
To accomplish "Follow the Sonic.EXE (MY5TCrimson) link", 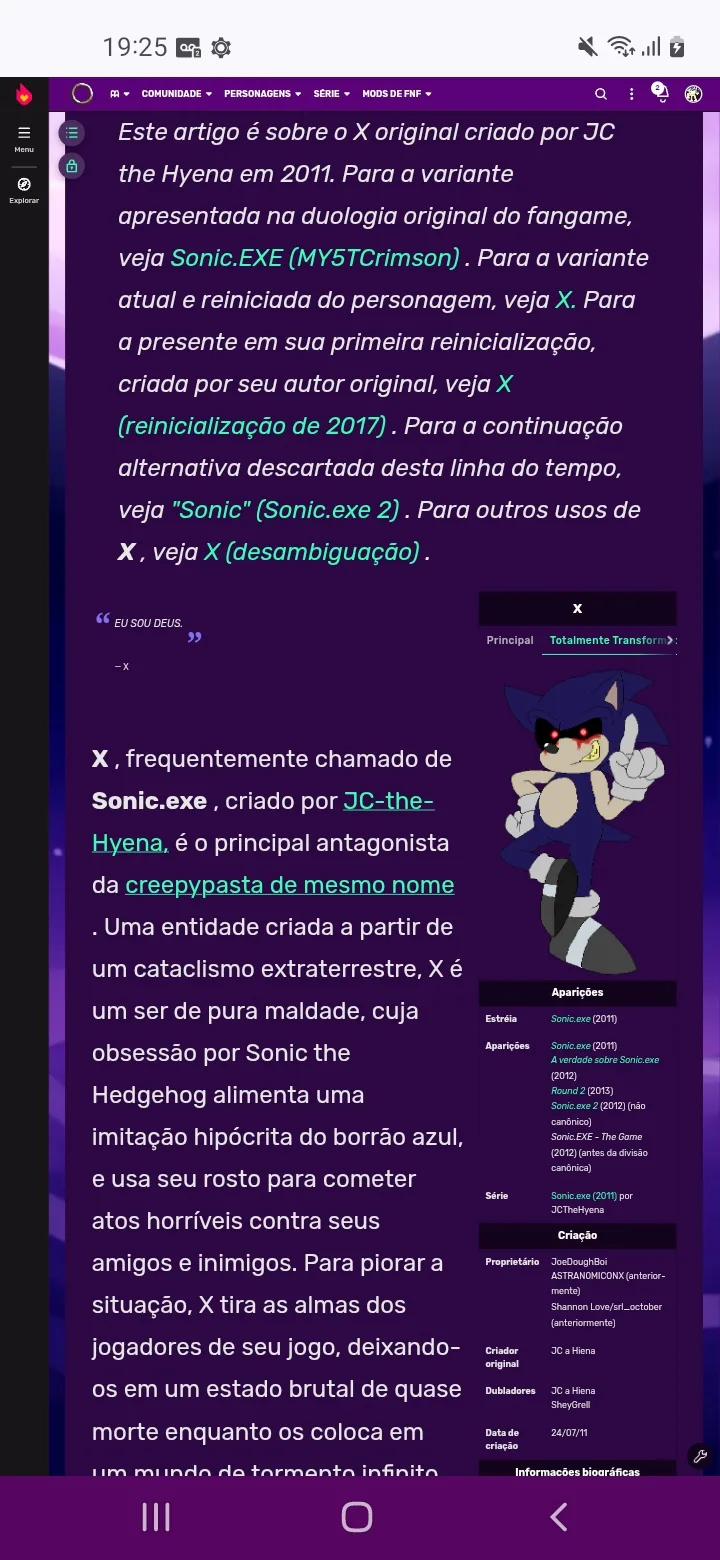I will tap(314, 258).
